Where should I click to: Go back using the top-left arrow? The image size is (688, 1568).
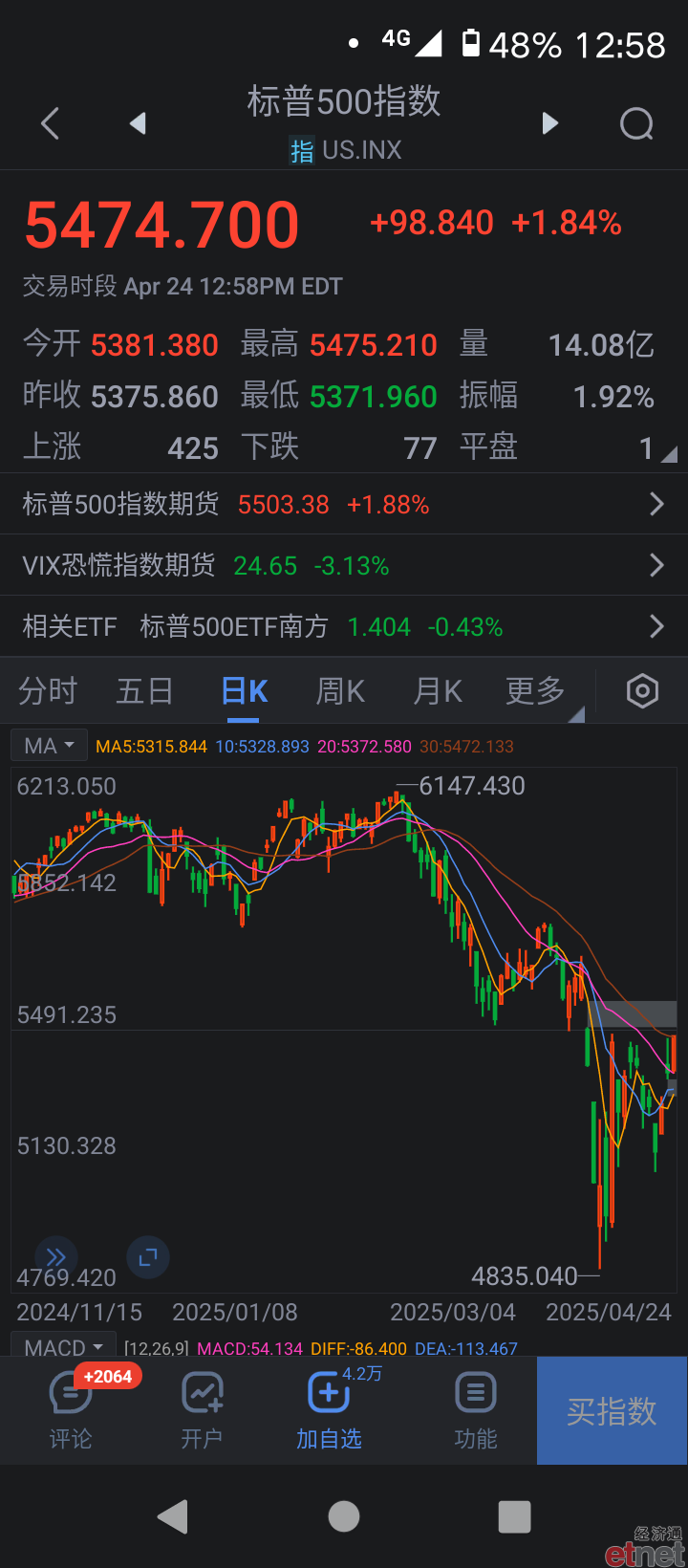pos(51,123)
